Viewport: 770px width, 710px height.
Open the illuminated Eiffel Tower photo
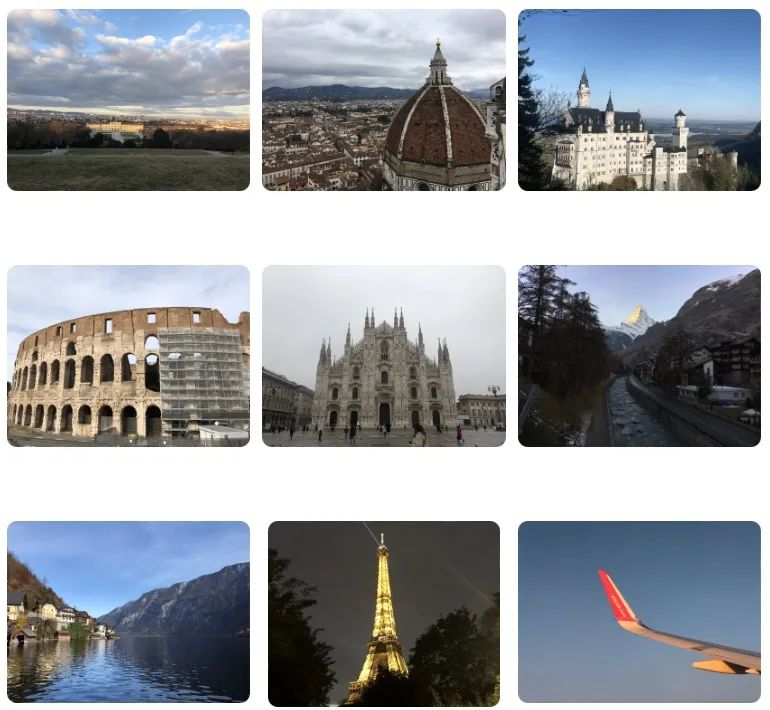[383, 612]
